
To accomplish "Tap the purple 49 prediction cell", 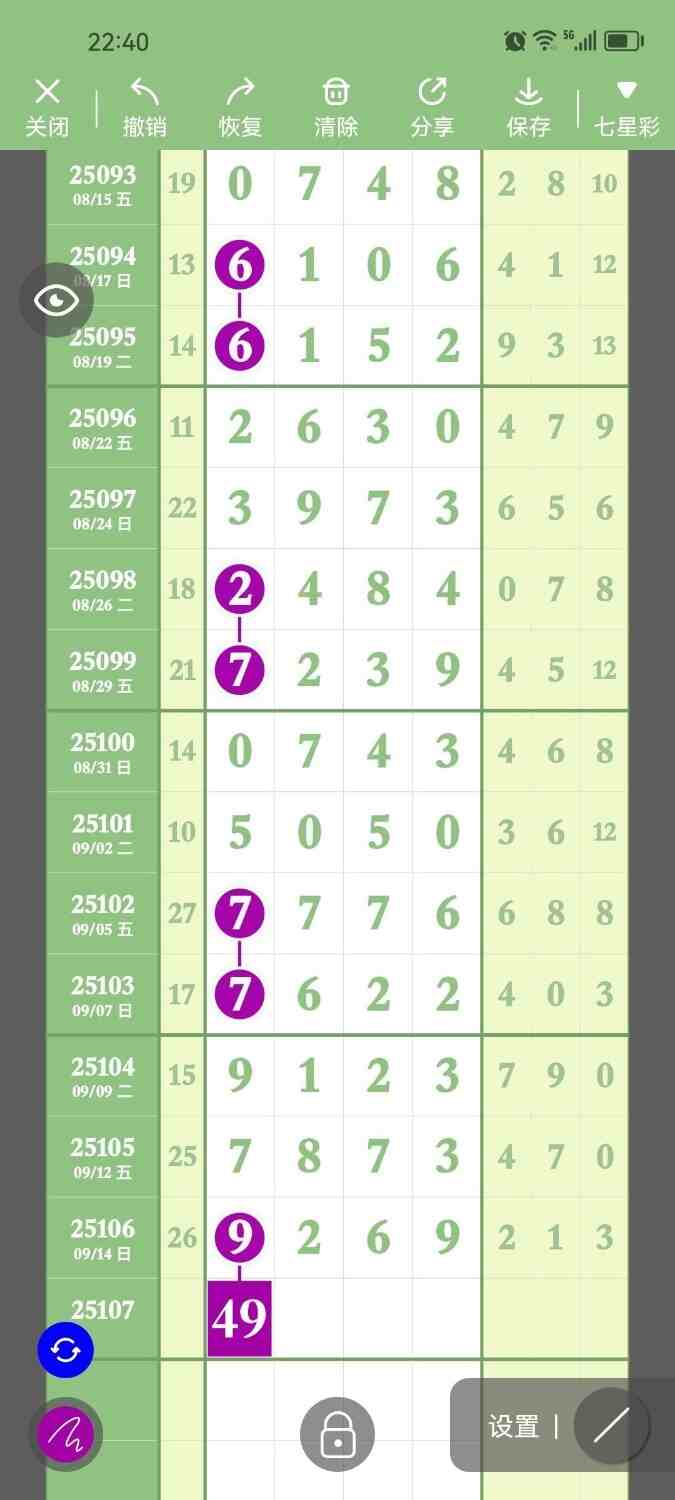I will click(x=240, y=1319).
